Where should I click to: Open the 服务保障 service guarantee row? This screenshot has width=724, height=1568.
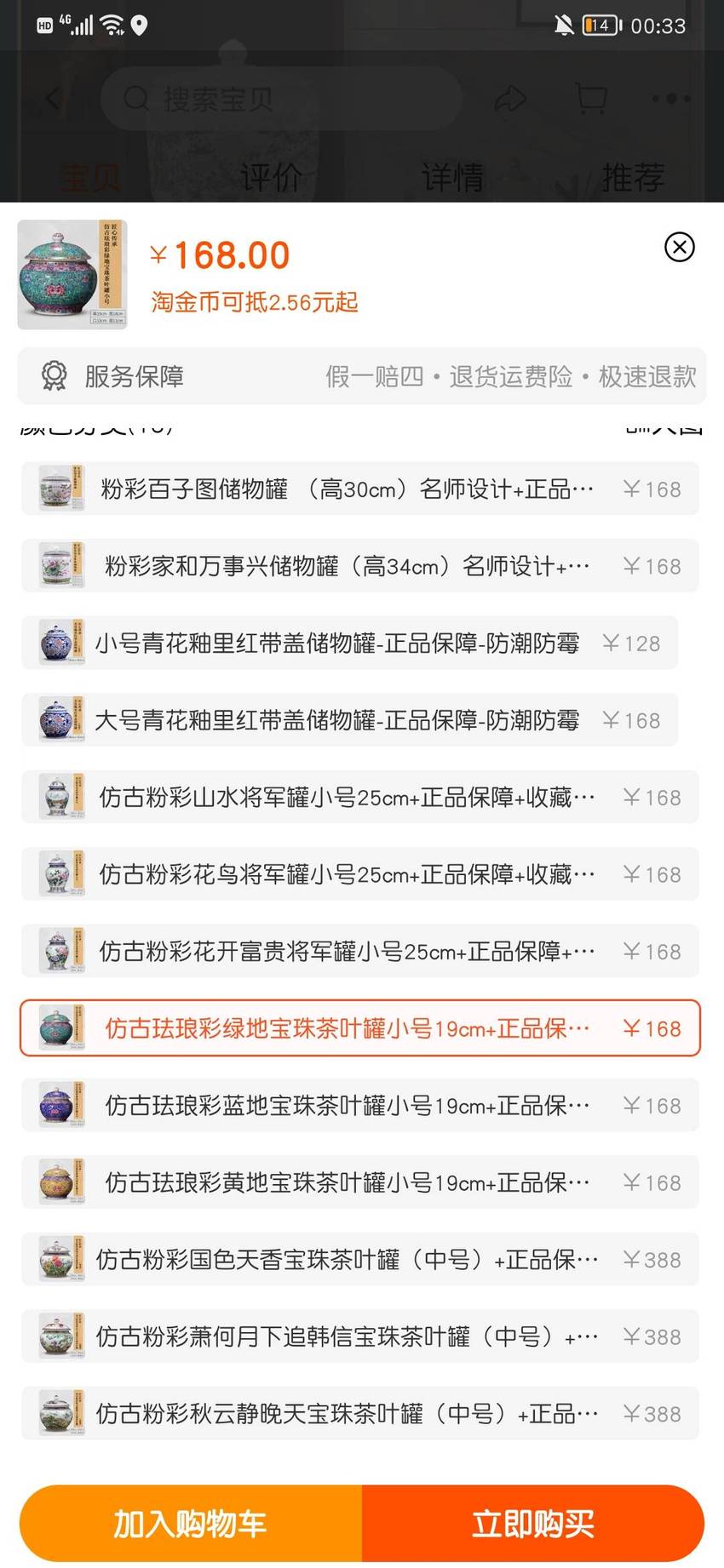[361, 375]
